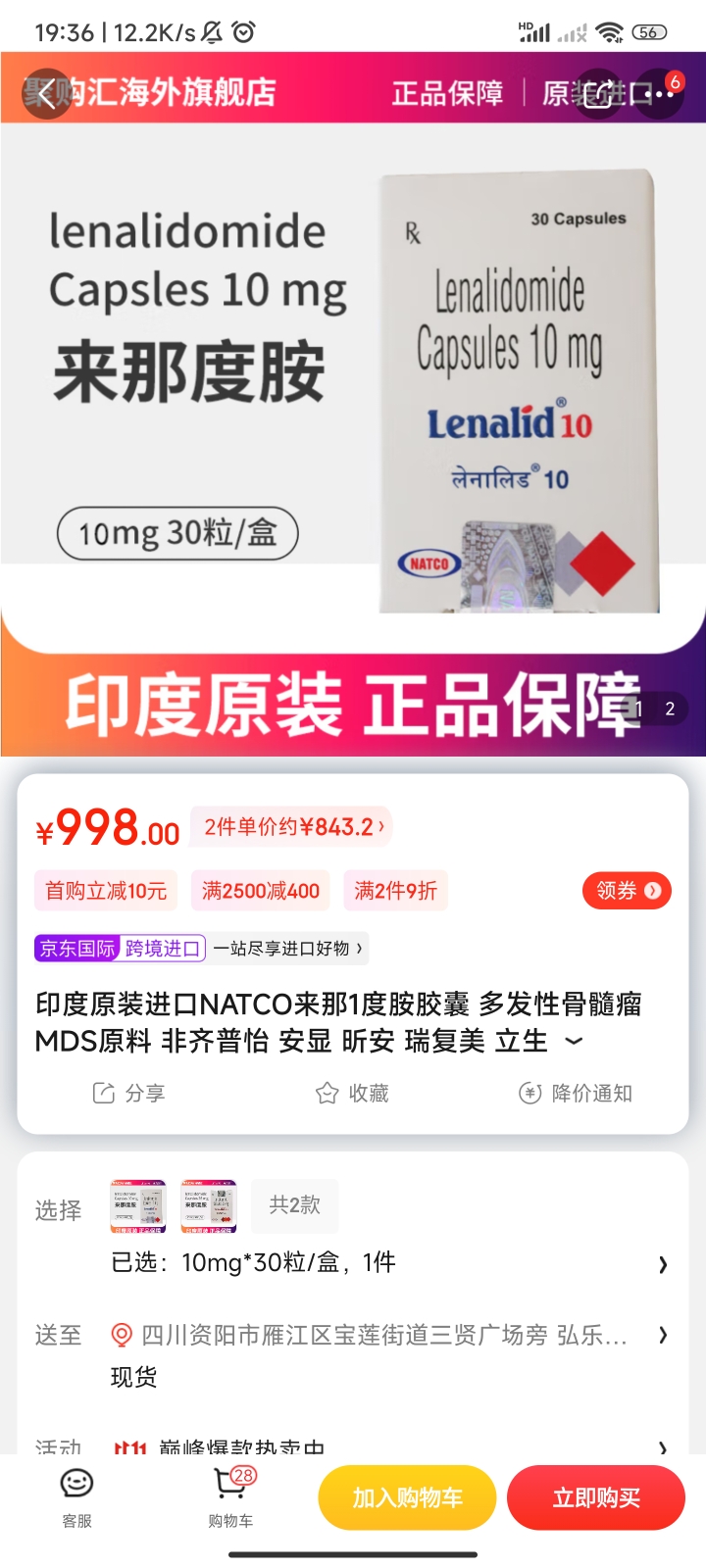This screenshot has height=1568, width=706.
Task: Open the 选择 specification row
Action: tap(392, 1262)
